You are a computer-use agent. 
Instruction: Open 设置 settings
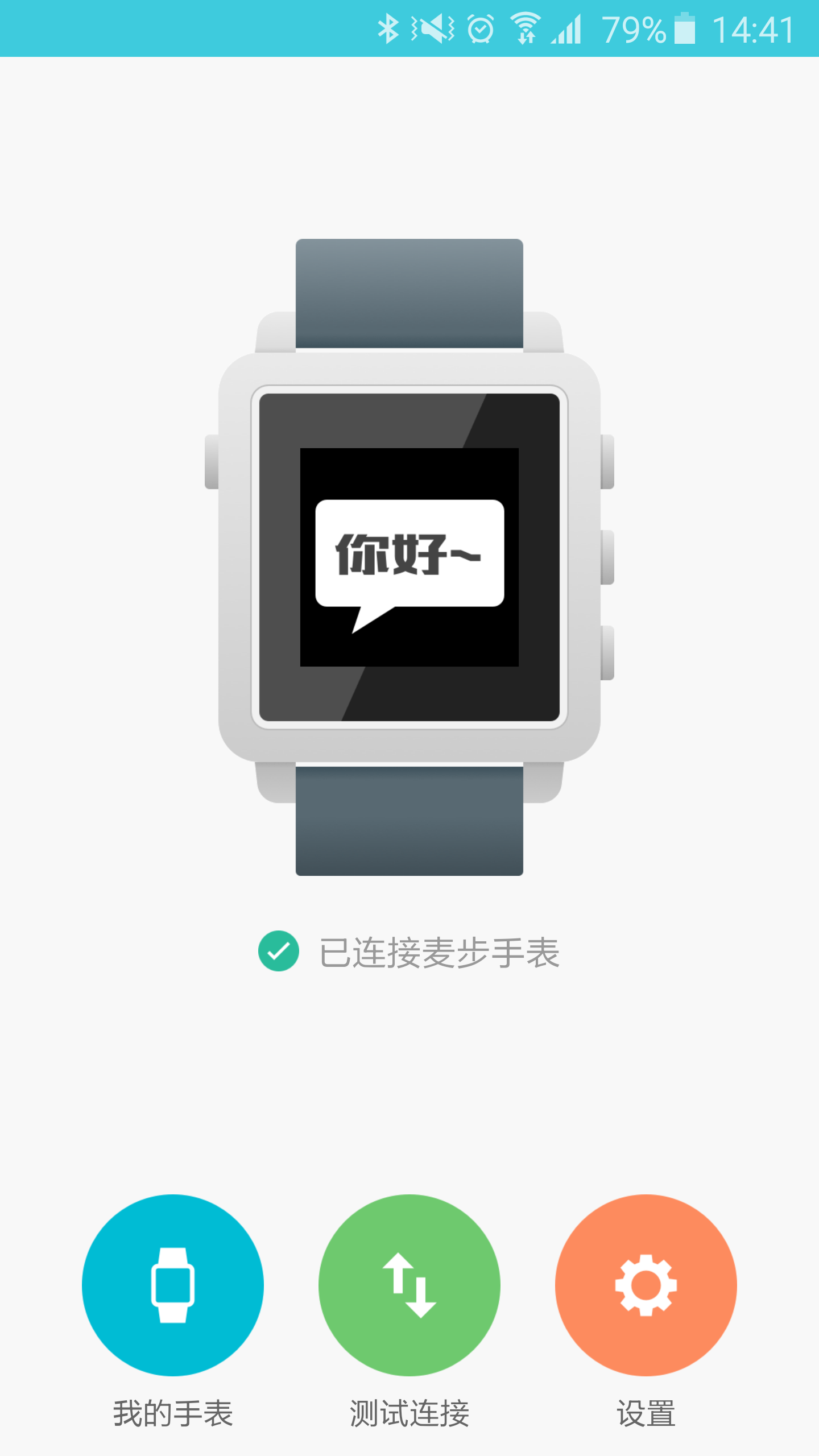[646, 1285]
